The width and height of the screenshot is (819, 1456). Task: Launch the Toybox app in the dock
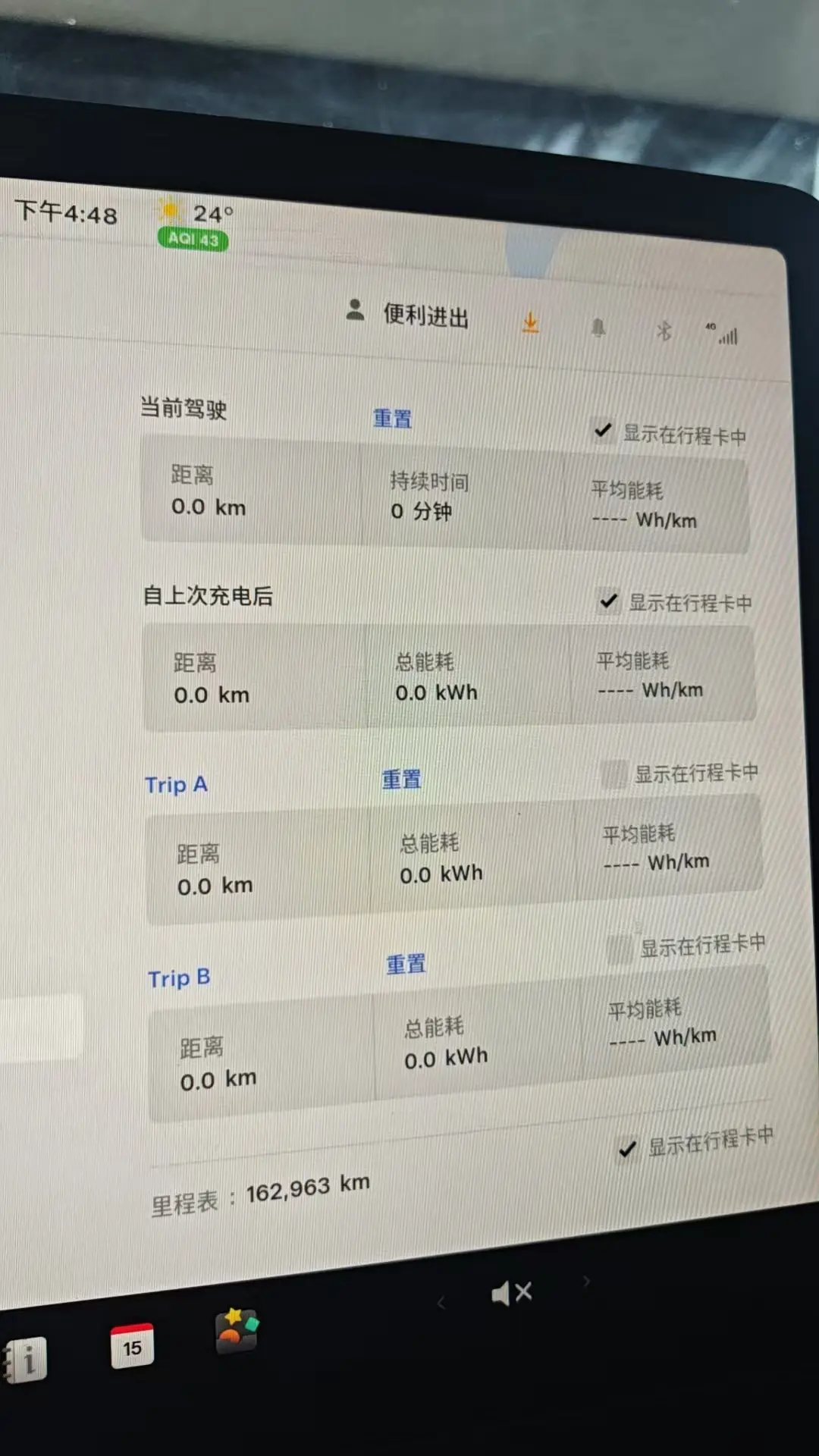(x=237, y=1331)
